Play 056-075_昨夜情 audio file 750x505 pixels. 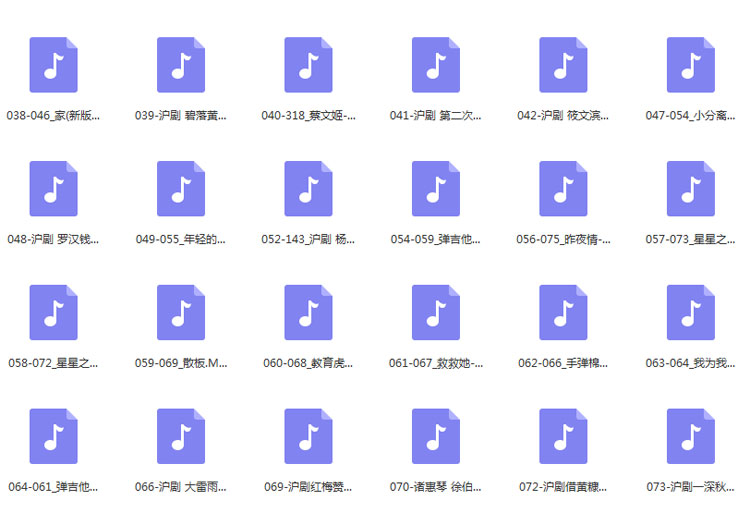point(563,189)
